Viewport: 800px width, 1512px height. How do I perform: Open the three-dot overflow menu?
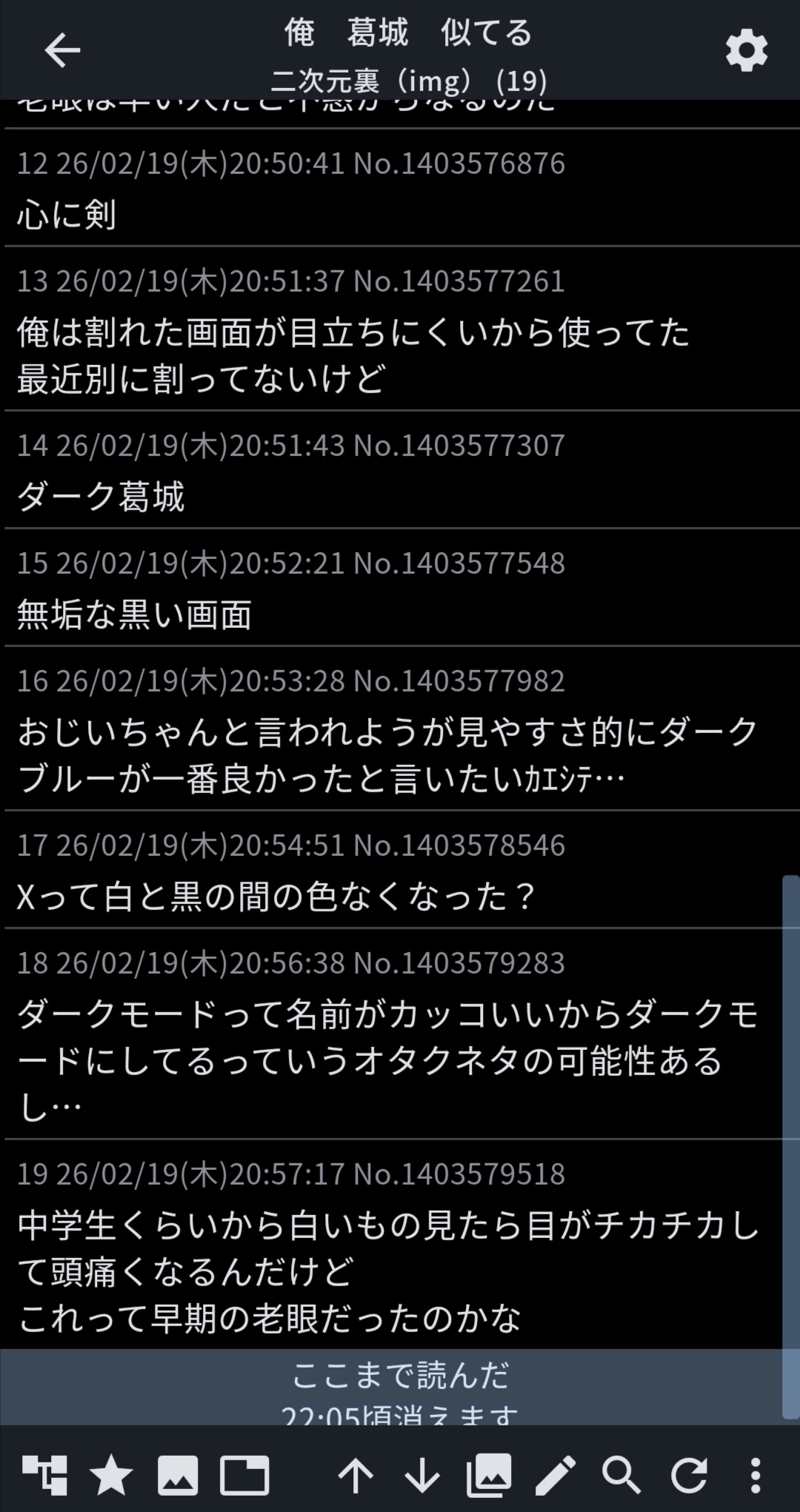tap(755, 1475)
